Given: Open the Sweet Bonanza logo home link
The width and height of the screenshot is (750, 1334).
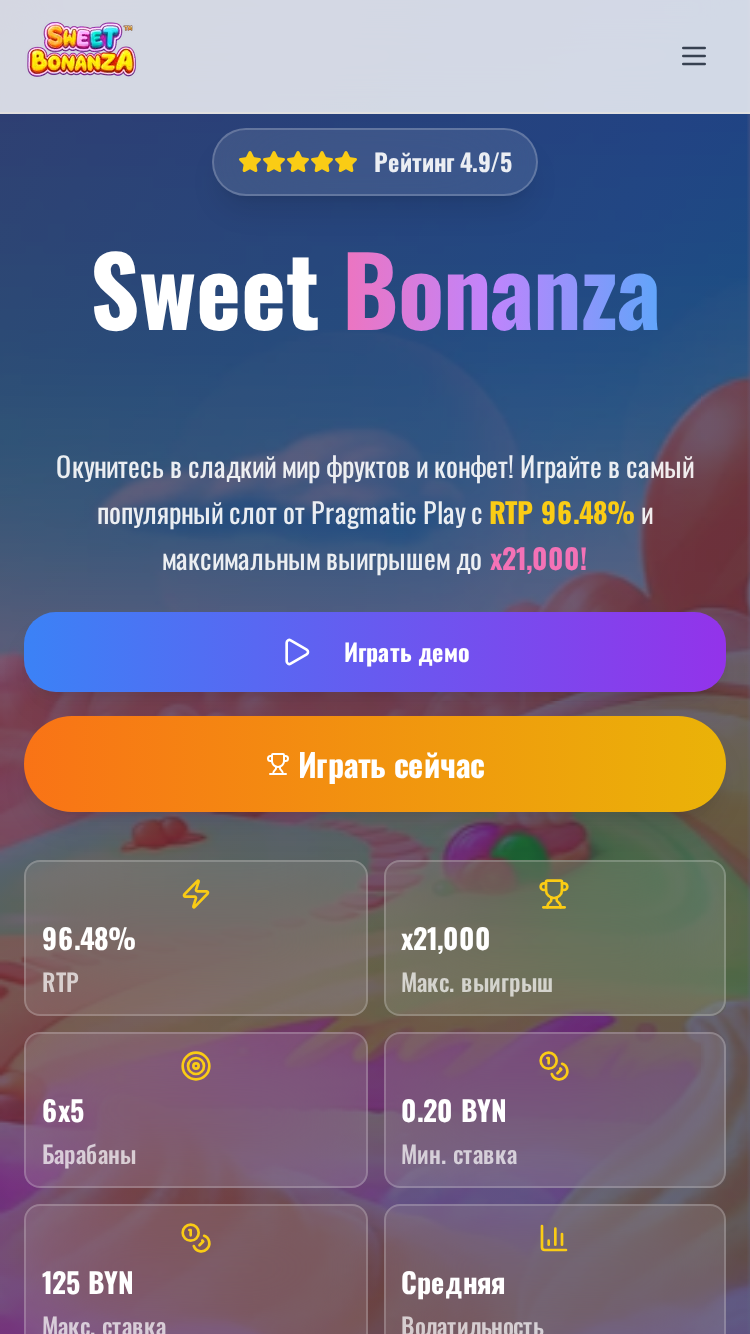Looking at the screenshot, I should click(x=81, y=50).
